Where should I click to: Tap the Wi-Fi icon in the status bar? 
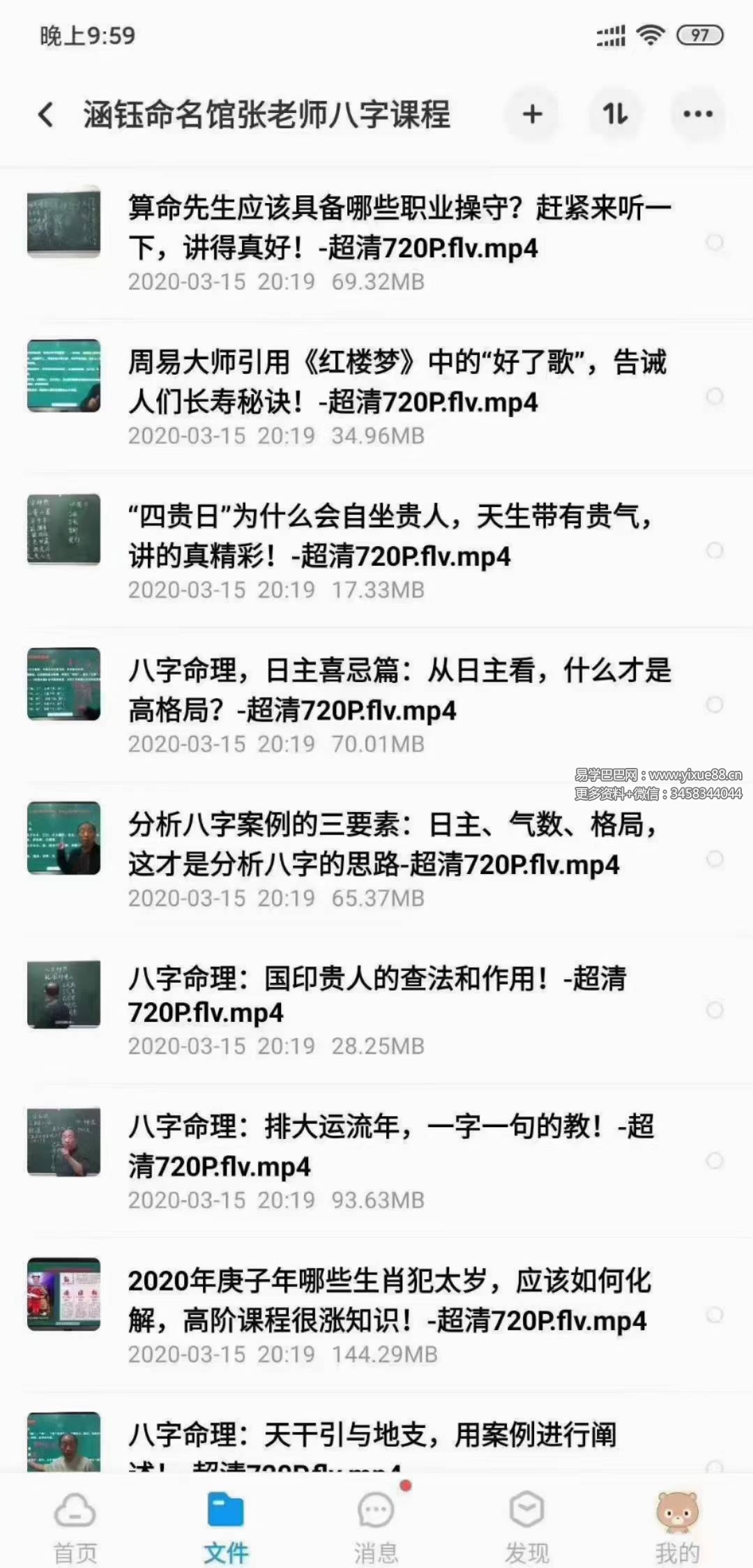[651, 35]
